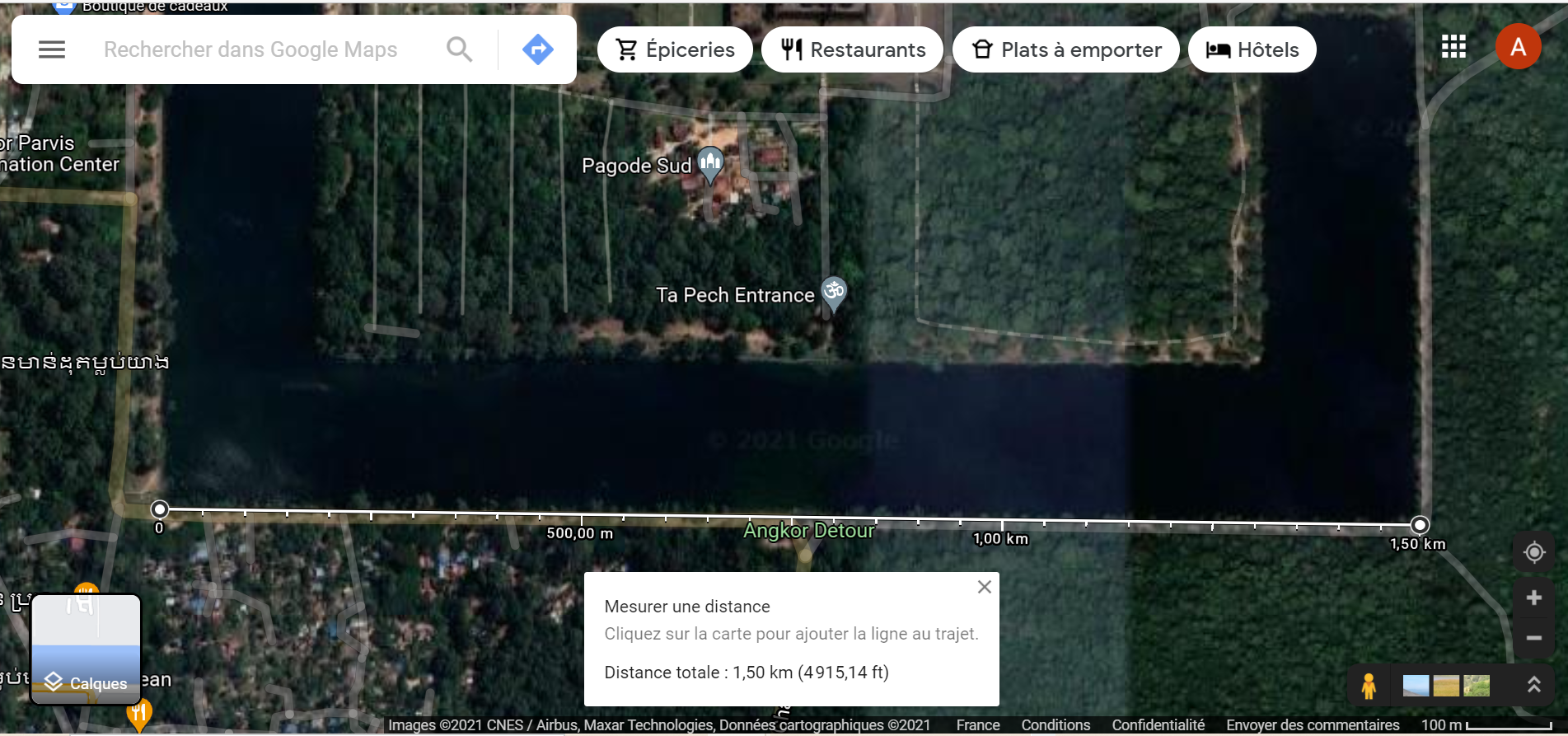Image resolution: width=1568 pixels, height=736 pixels.
Task: Tap the magnifying glass search icon
Action: click(x=459, y=49)
